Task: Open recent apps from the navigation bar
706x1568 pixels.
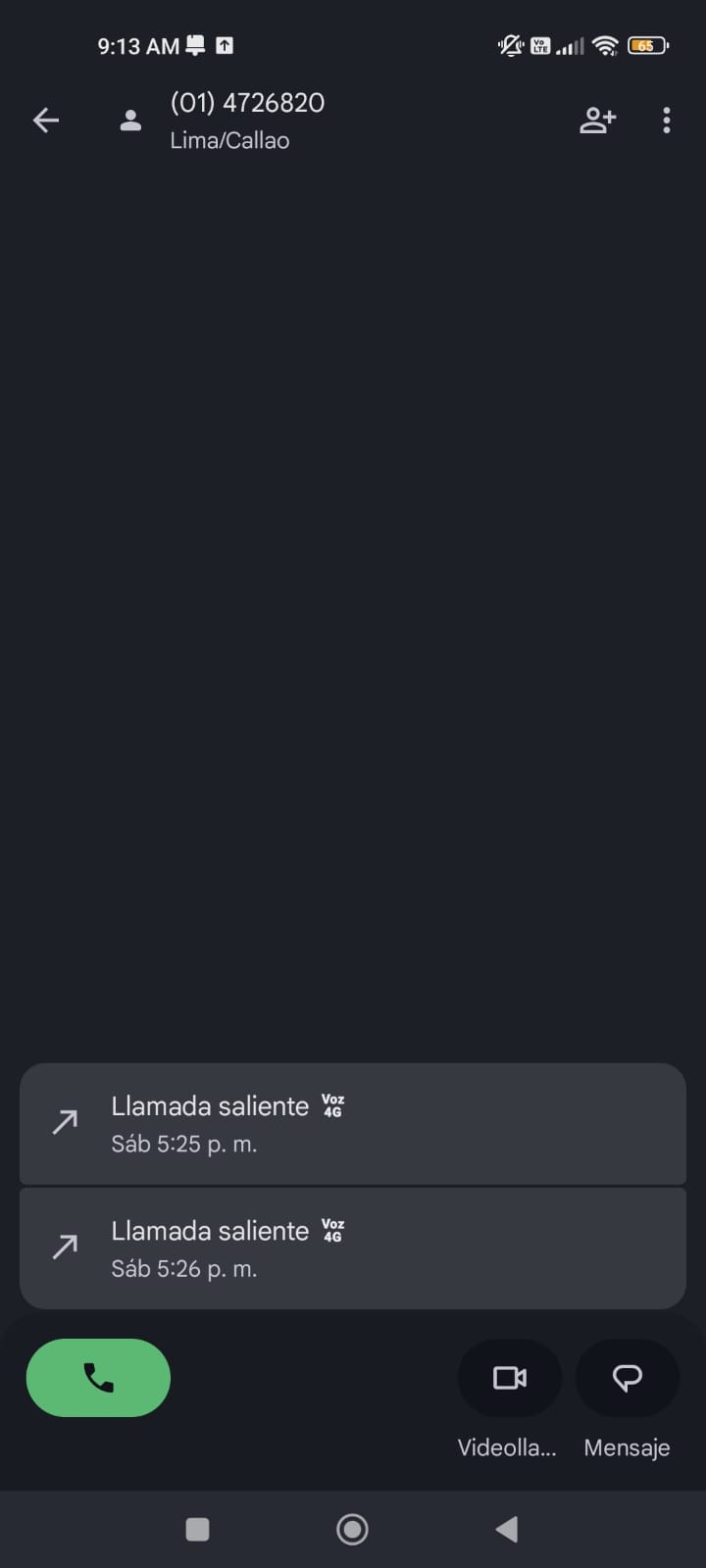Action: coord(197,1529)
